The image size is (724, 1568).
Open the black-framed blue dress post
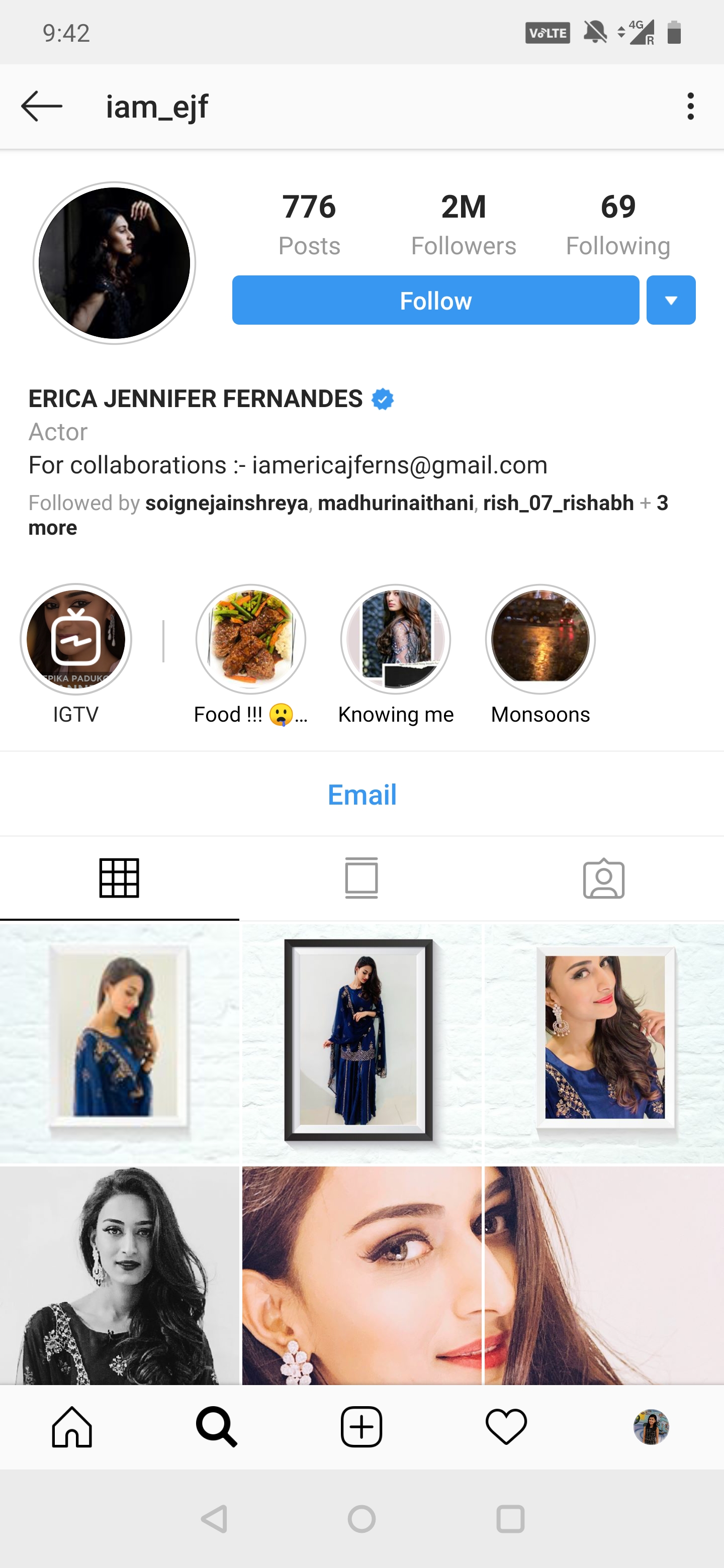361,1043
